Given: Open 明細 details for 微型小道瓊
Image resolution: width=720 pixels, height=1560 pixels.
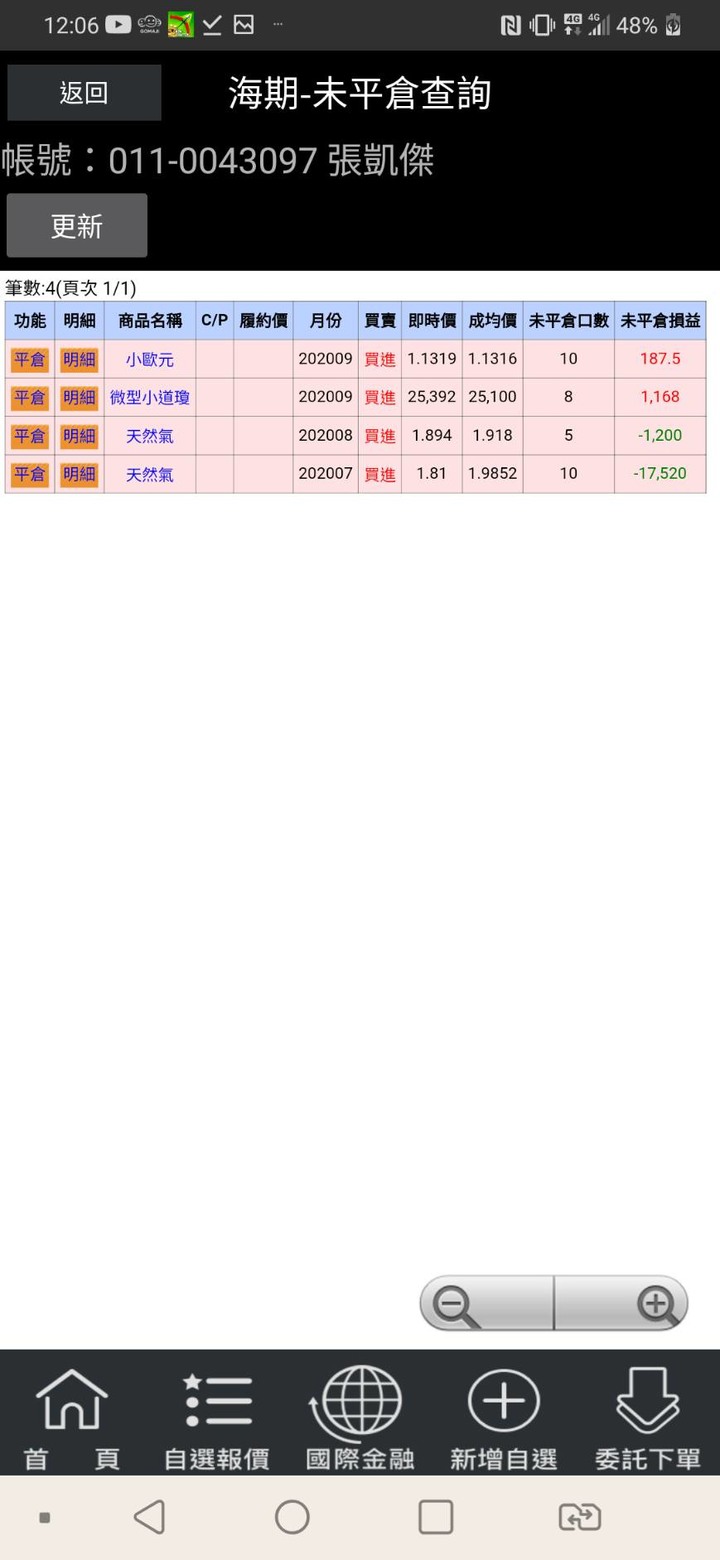Looking at the screenshot, I should (79, 397).
